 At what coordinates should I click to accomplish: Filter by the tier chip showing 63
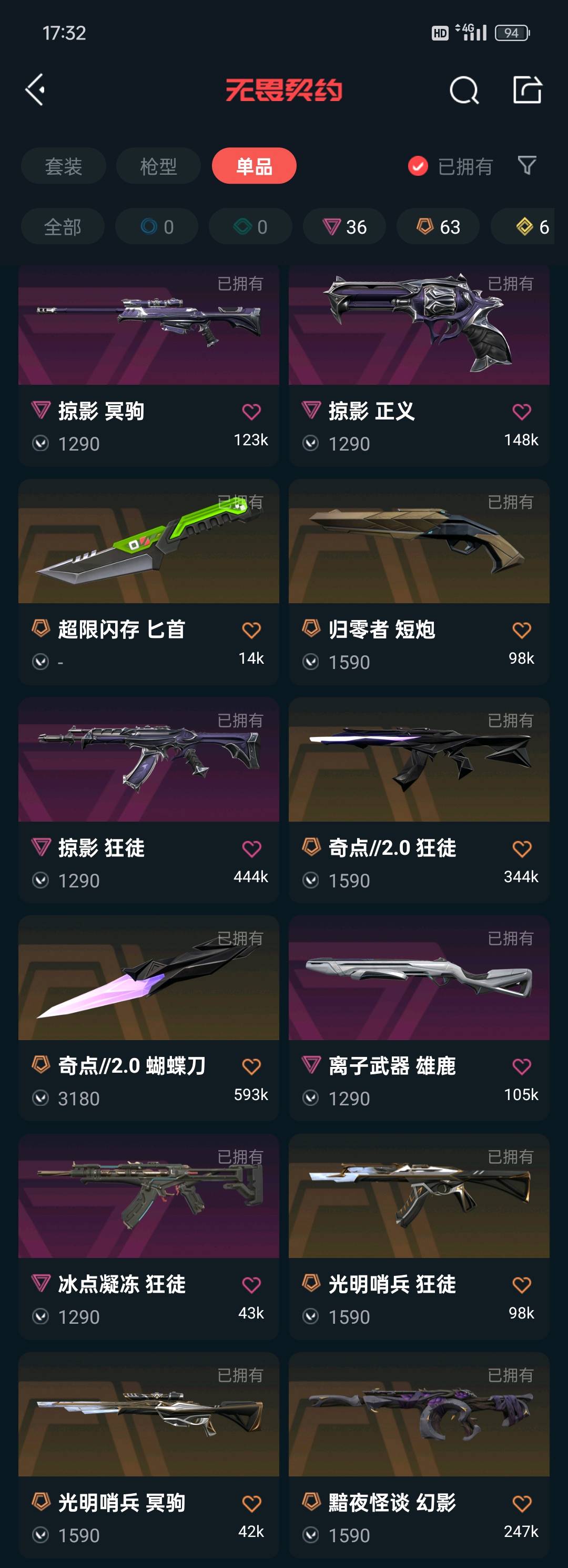click(438, 227)
